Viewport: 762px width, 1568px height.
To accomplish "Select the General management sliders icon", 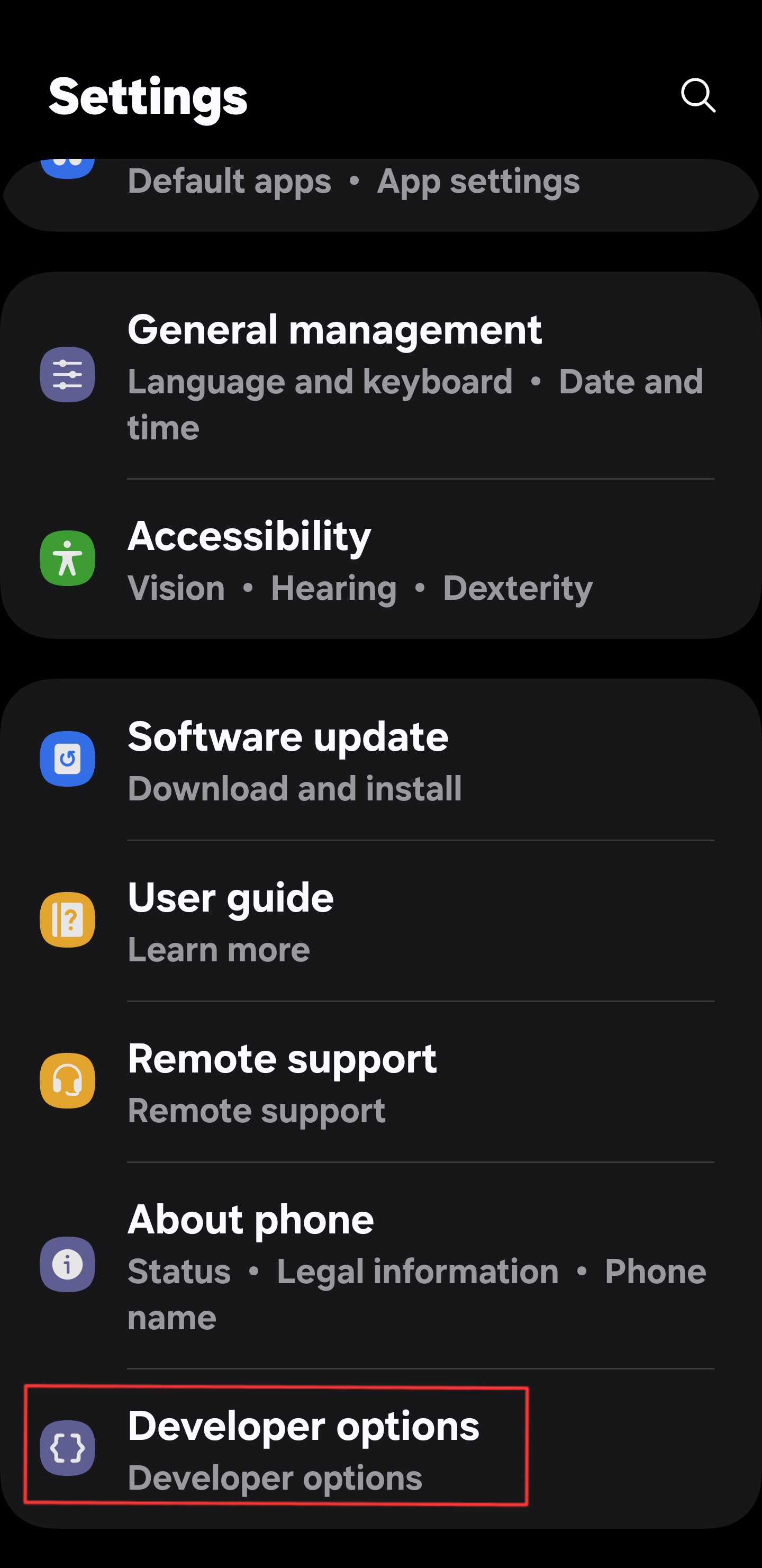I will click(68, 375).
